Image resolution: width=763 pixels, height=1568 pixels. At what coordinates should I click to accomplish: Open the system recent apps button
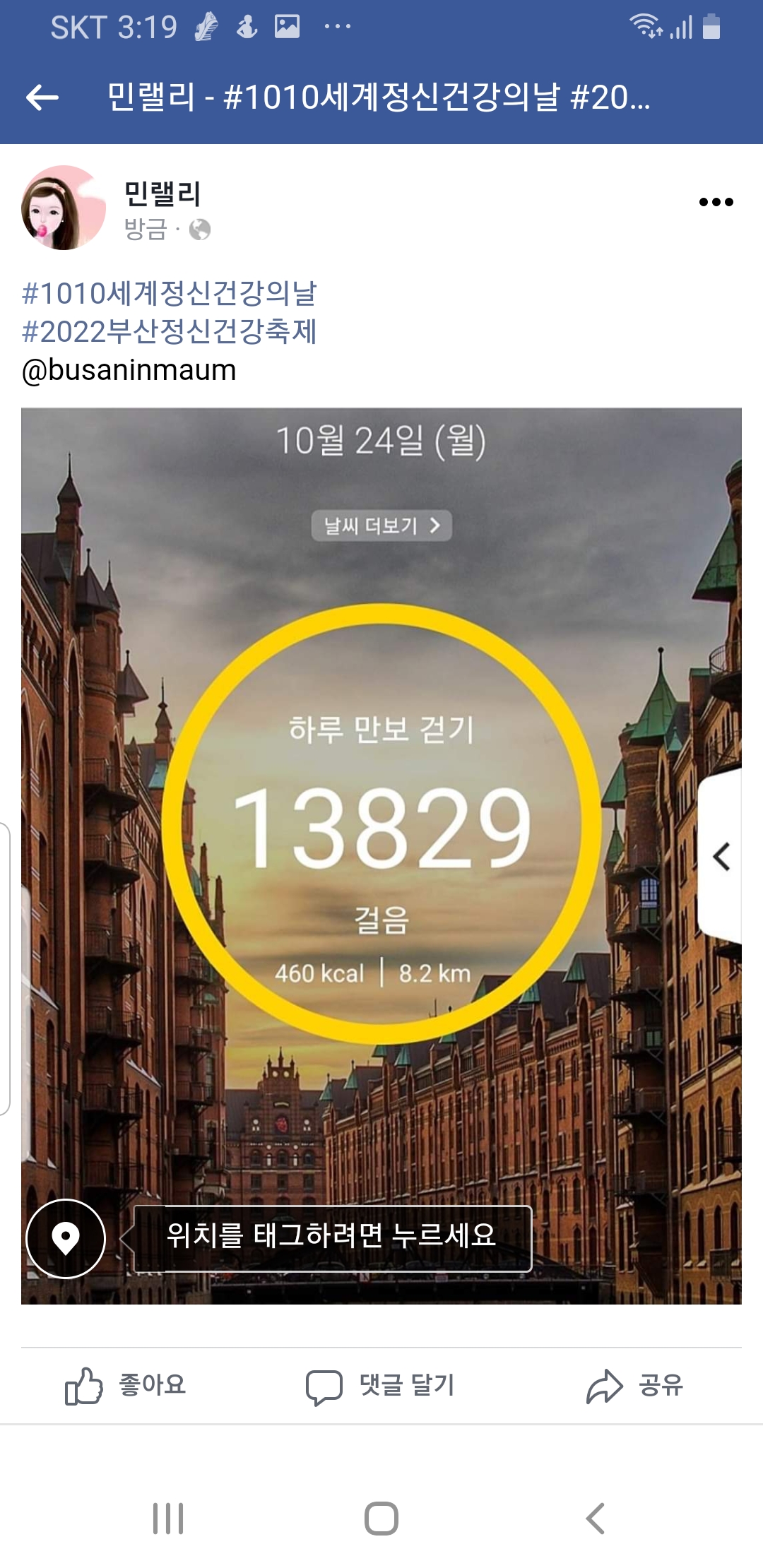(x=168, y=1518)
